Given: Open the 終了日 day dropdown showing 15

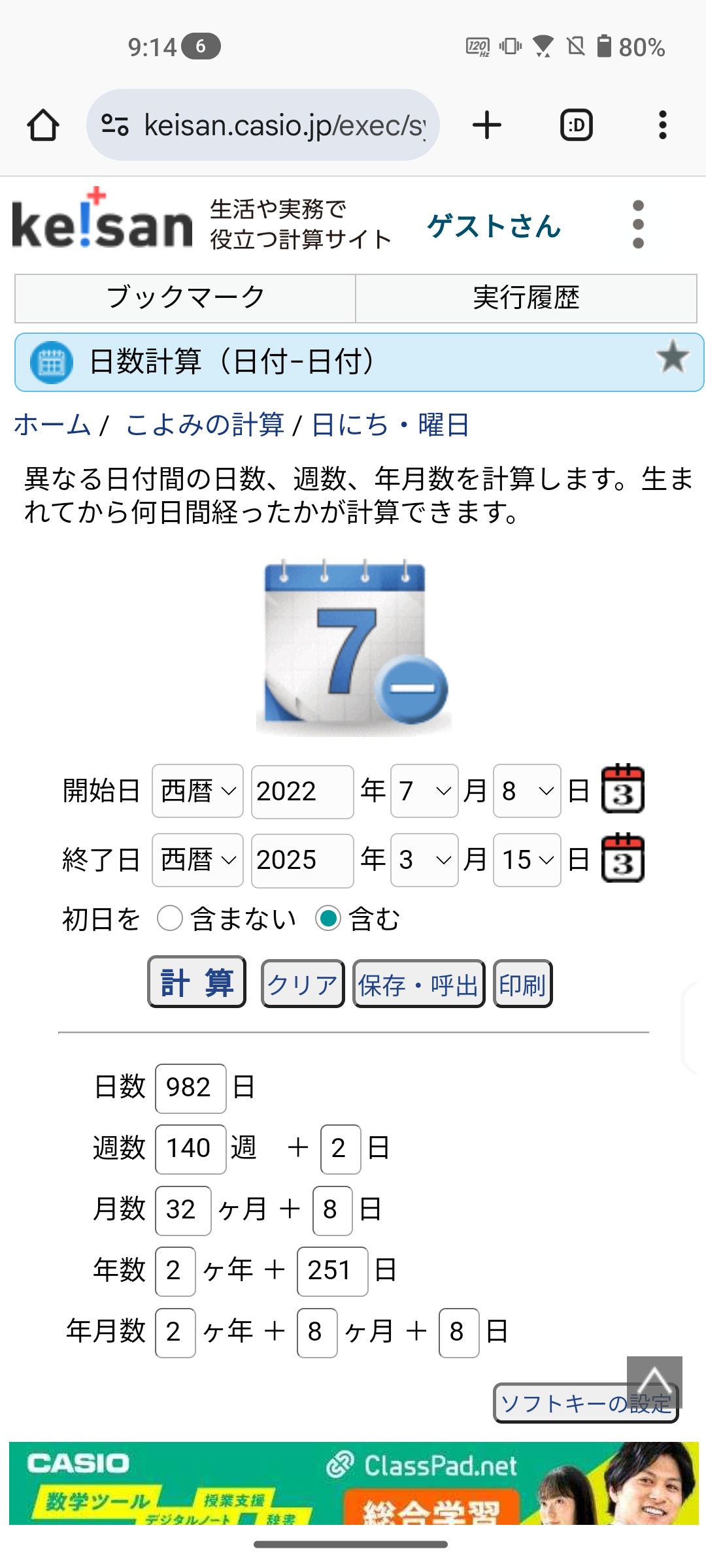Looking at the screenshot, I should click(x=527, y=860).
